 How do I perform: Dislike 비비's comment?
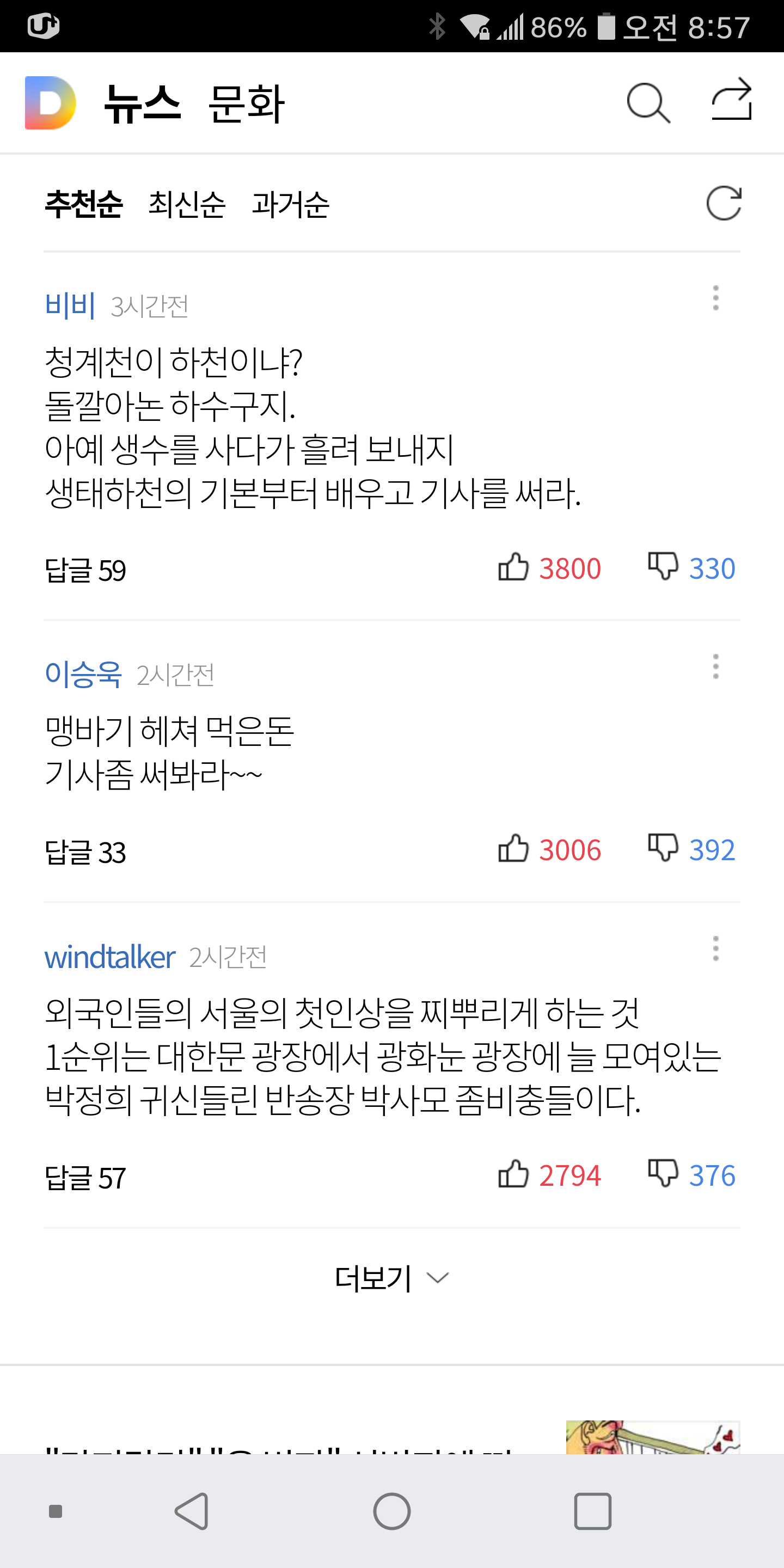[x=662, y=567]
